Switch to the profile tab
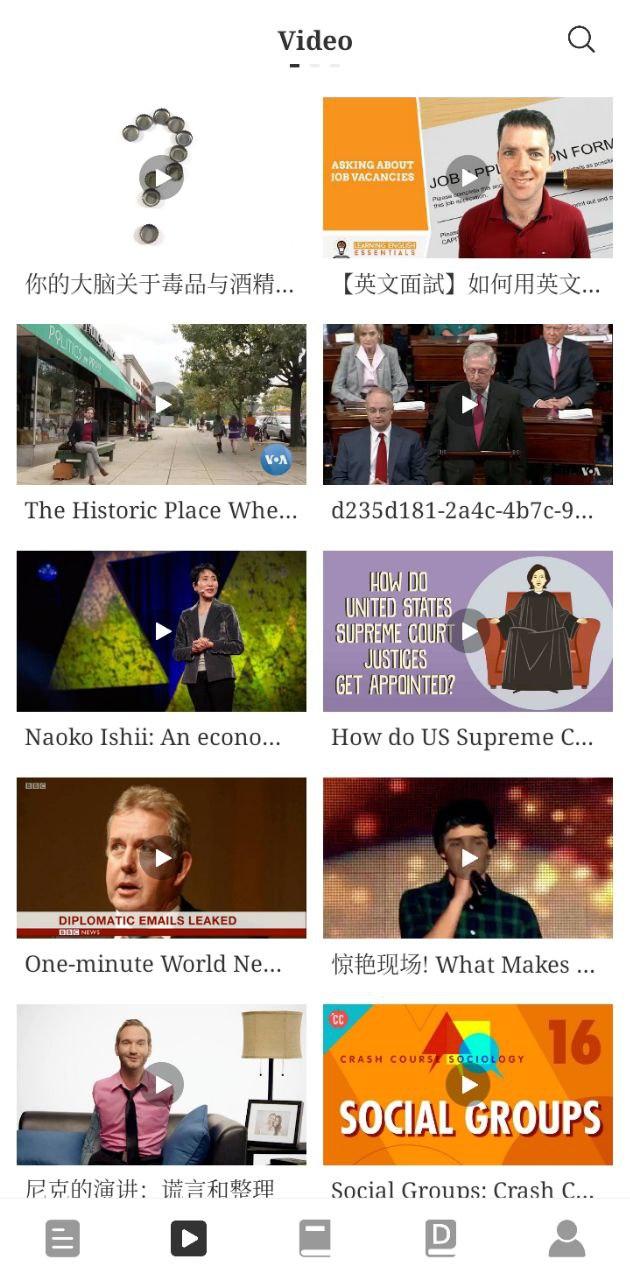630x1280 pixels. pyautogui.click(x=566, y=1238)
